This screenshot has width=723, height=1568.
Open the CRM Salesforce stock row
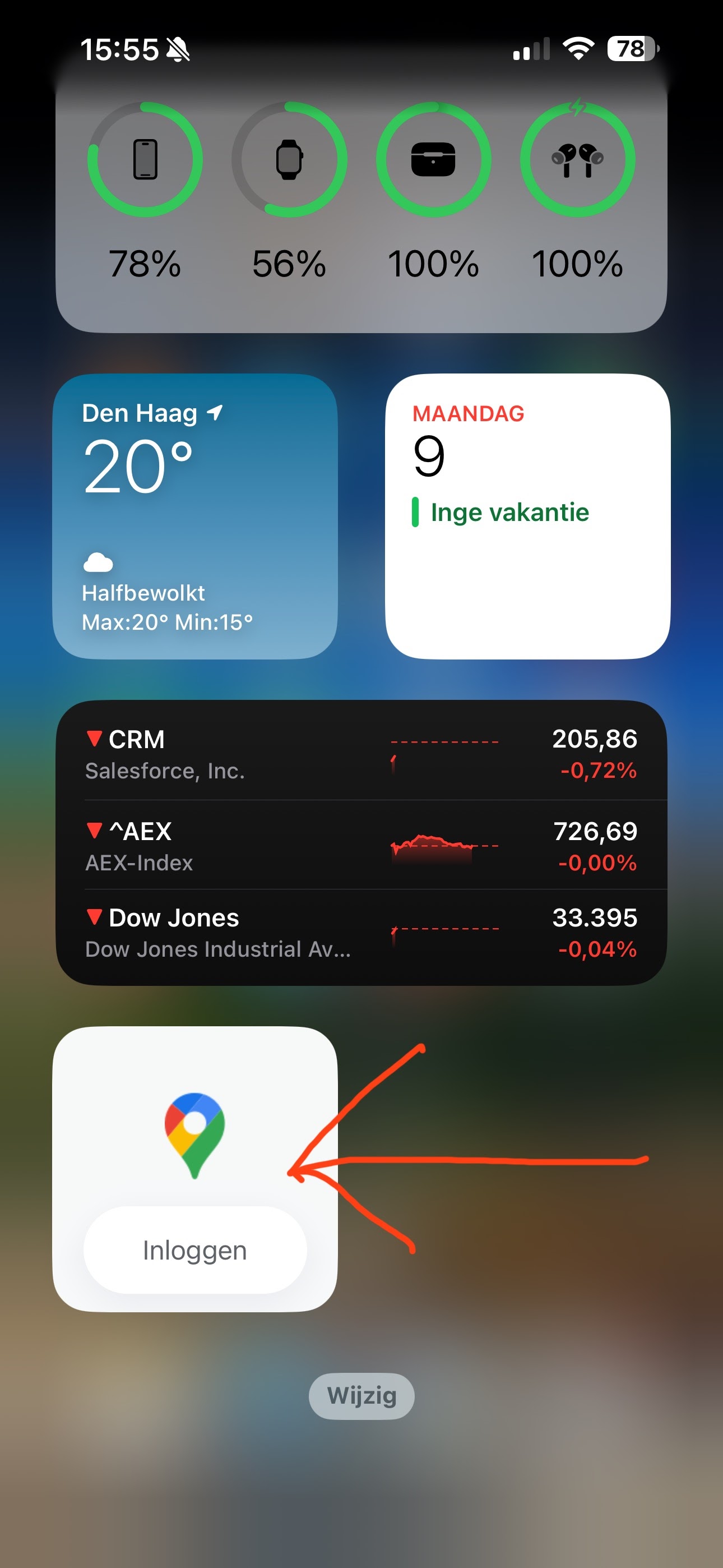pyautogui.click(x=361, y=754)
